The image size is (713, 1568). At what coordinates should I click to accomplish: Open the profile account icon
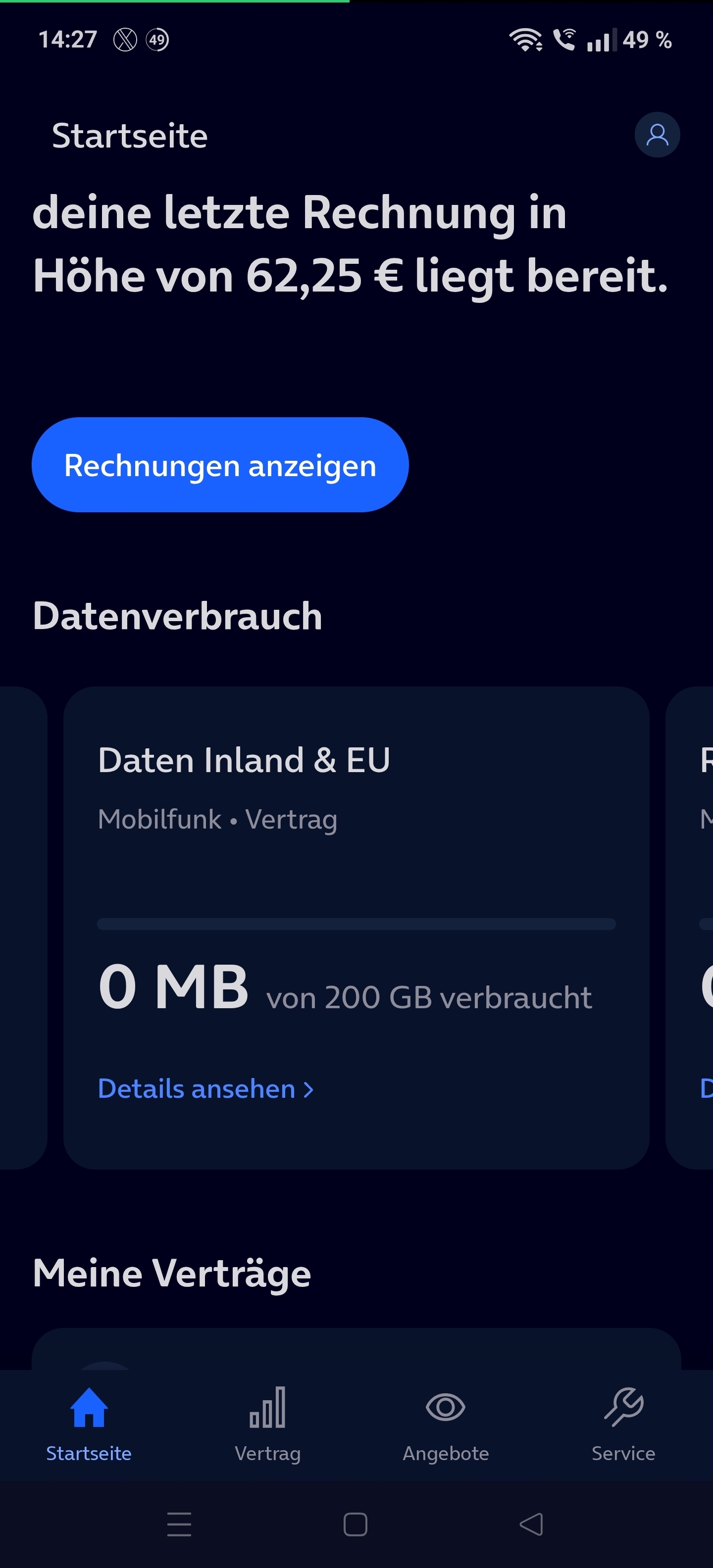tap(657, 135)
